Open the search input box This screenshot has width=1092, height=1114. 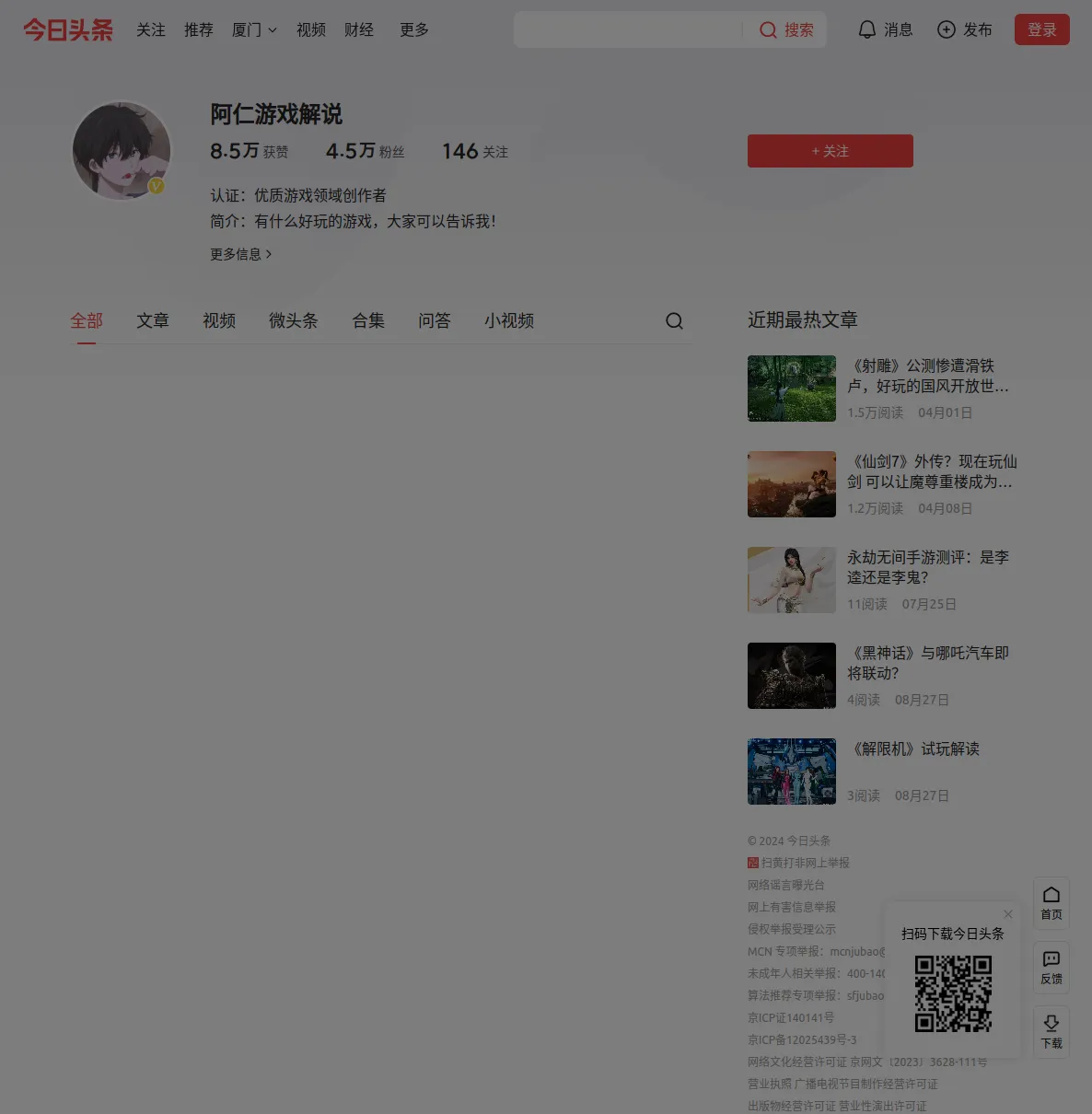628,30
